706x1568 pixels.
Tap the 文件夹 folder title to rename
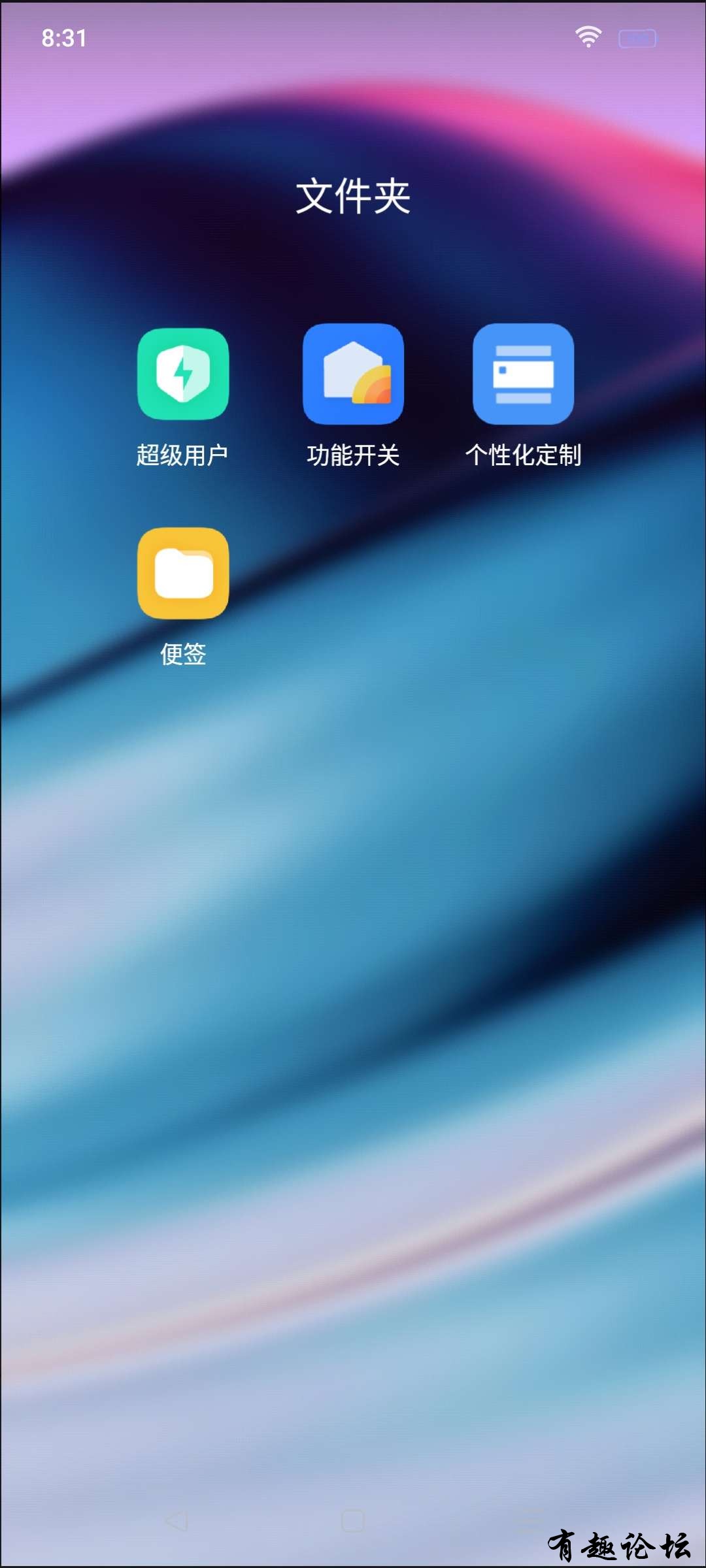click(353, 196)
